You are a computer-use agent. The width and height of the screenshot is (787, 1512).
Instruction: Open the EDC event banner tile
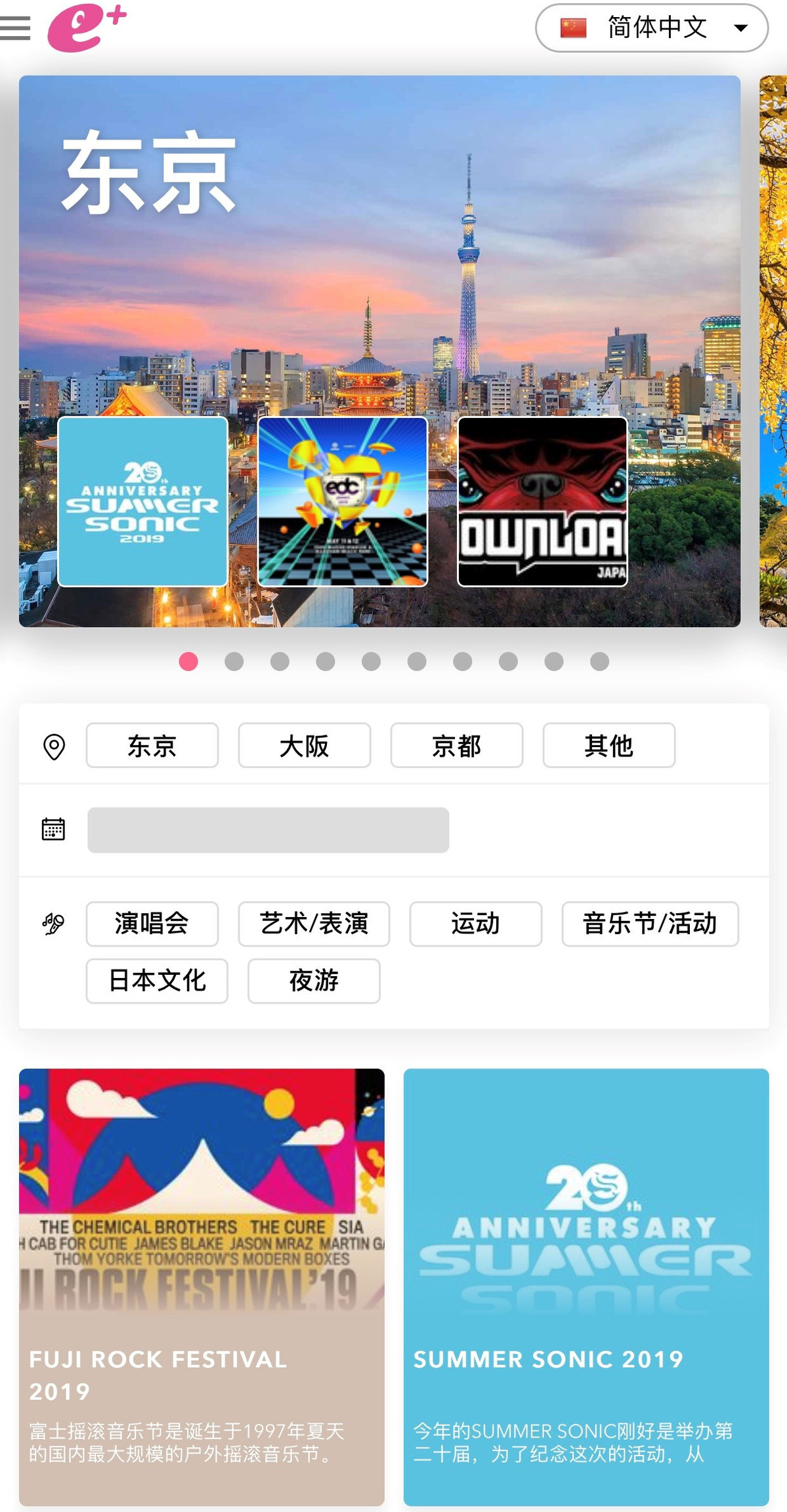coord(343,501)
